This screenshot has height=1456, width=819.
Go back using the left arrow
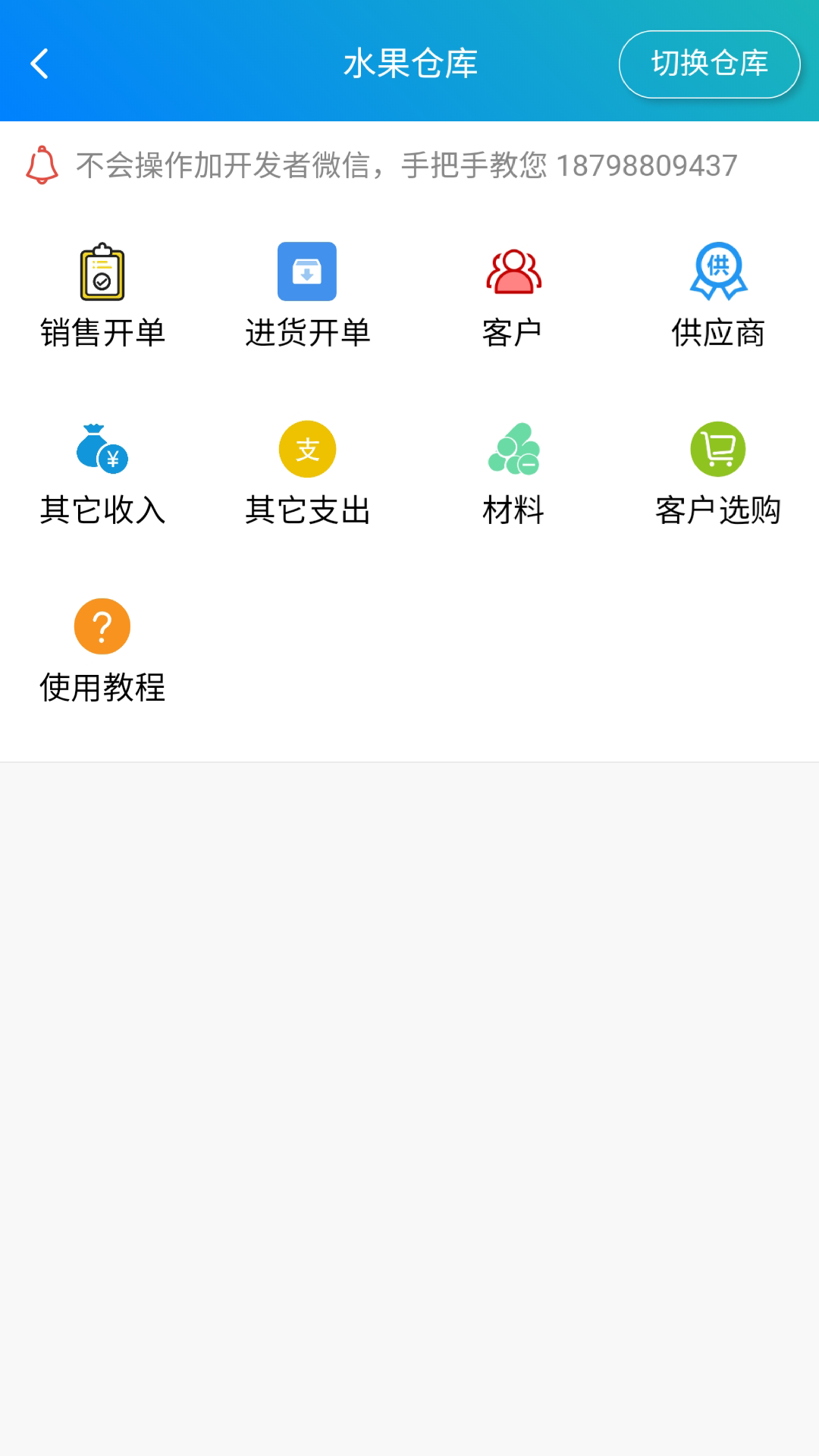[x=38, y=64]
